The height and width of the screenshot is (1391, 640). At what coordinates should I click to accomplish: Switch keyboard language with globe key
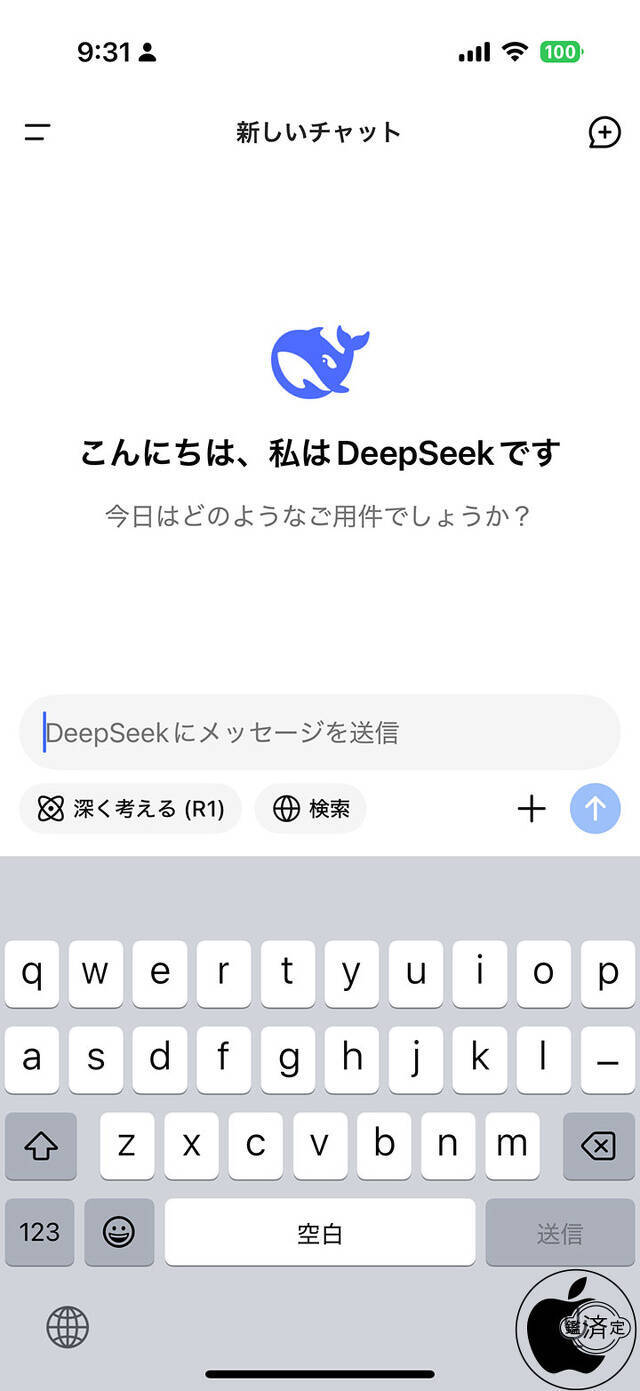tap(67, 1328)
